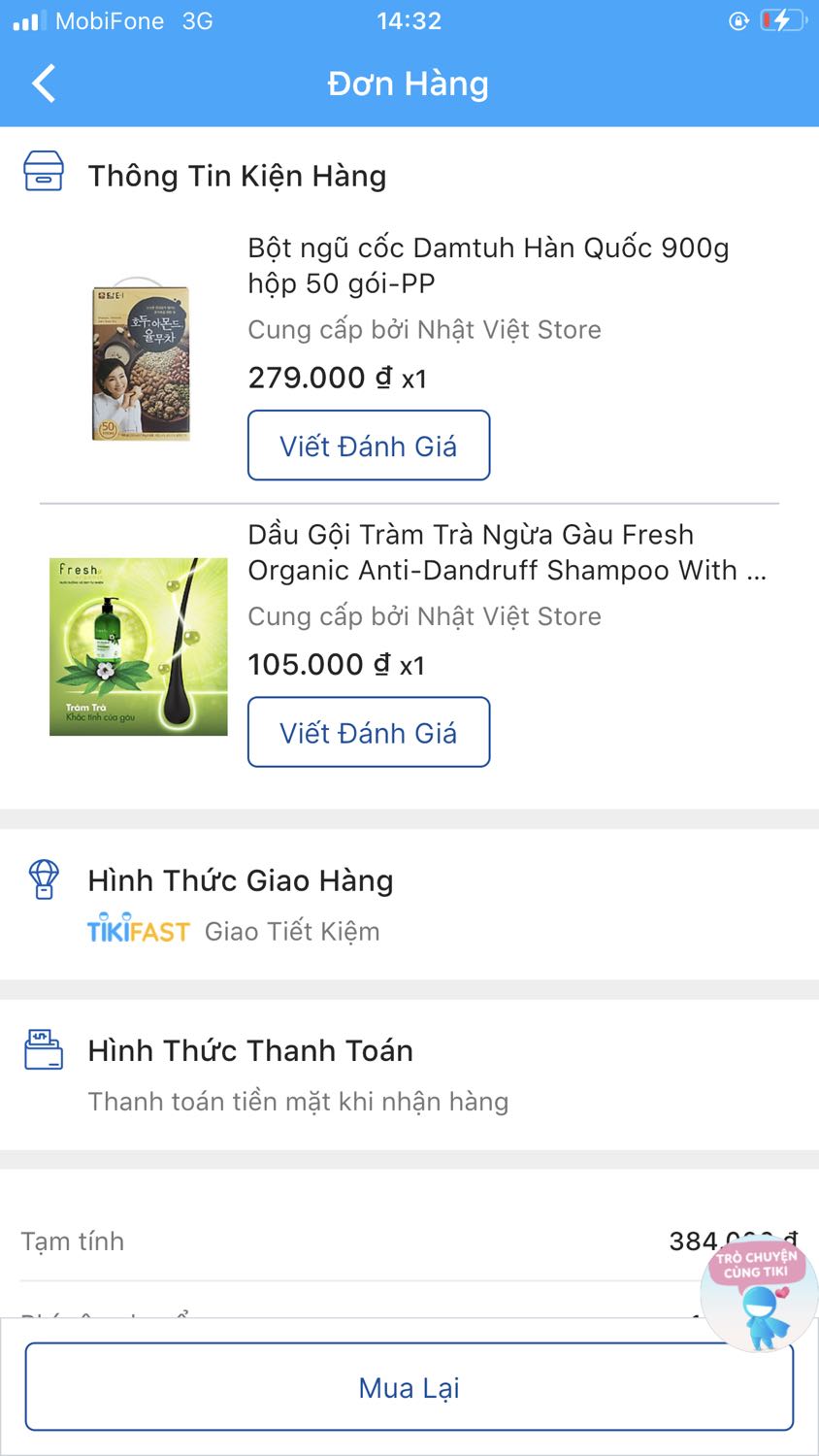Click the Tạm tính subtotal row

click(x=73, y=1241)
